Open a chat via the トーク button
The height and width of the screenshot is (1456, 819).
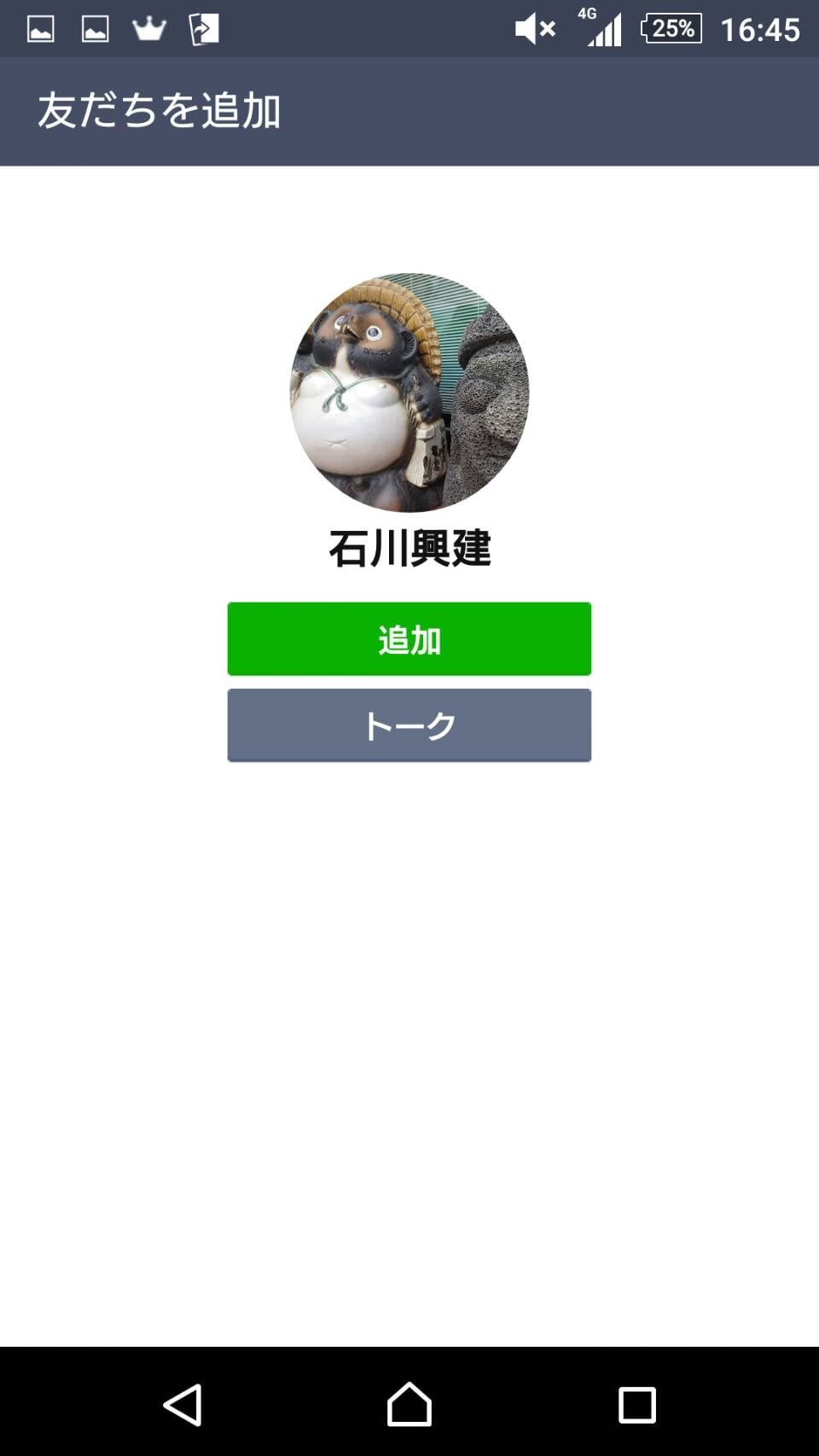[x=409, y=725]
